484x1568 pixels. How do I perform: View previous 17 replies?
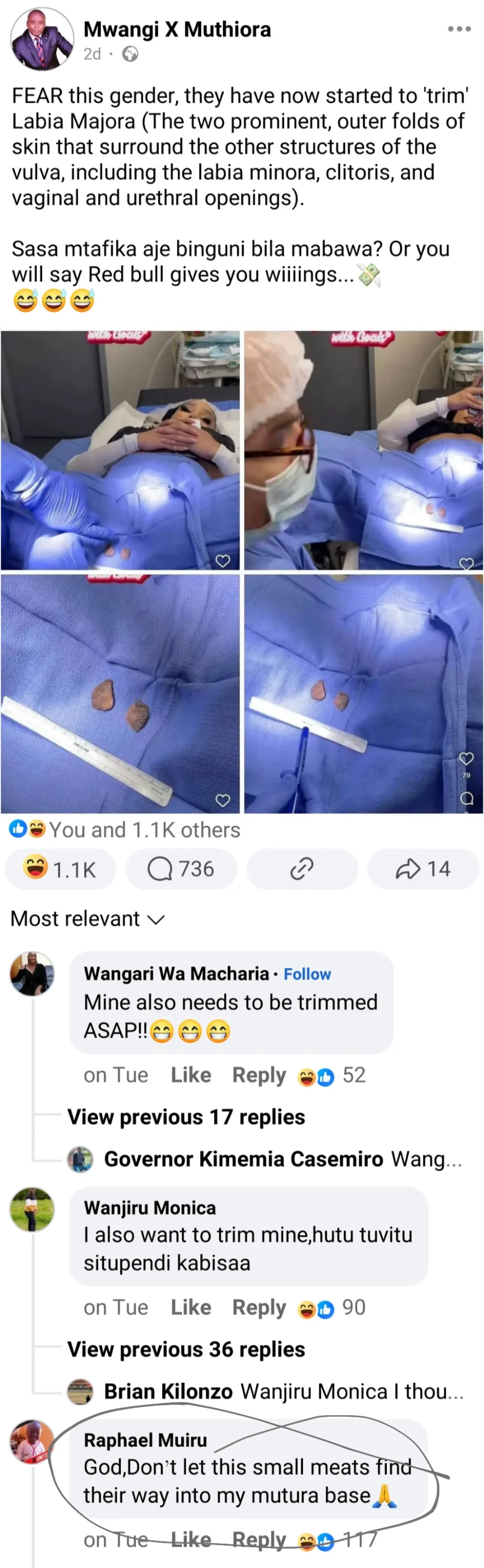coord(186,1117)
